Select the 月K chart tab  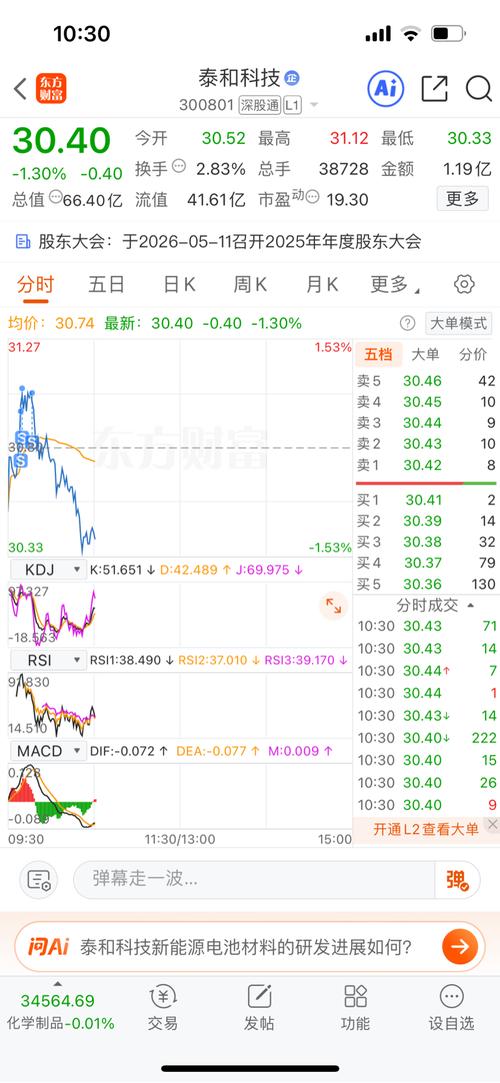(x=322, y=285)
